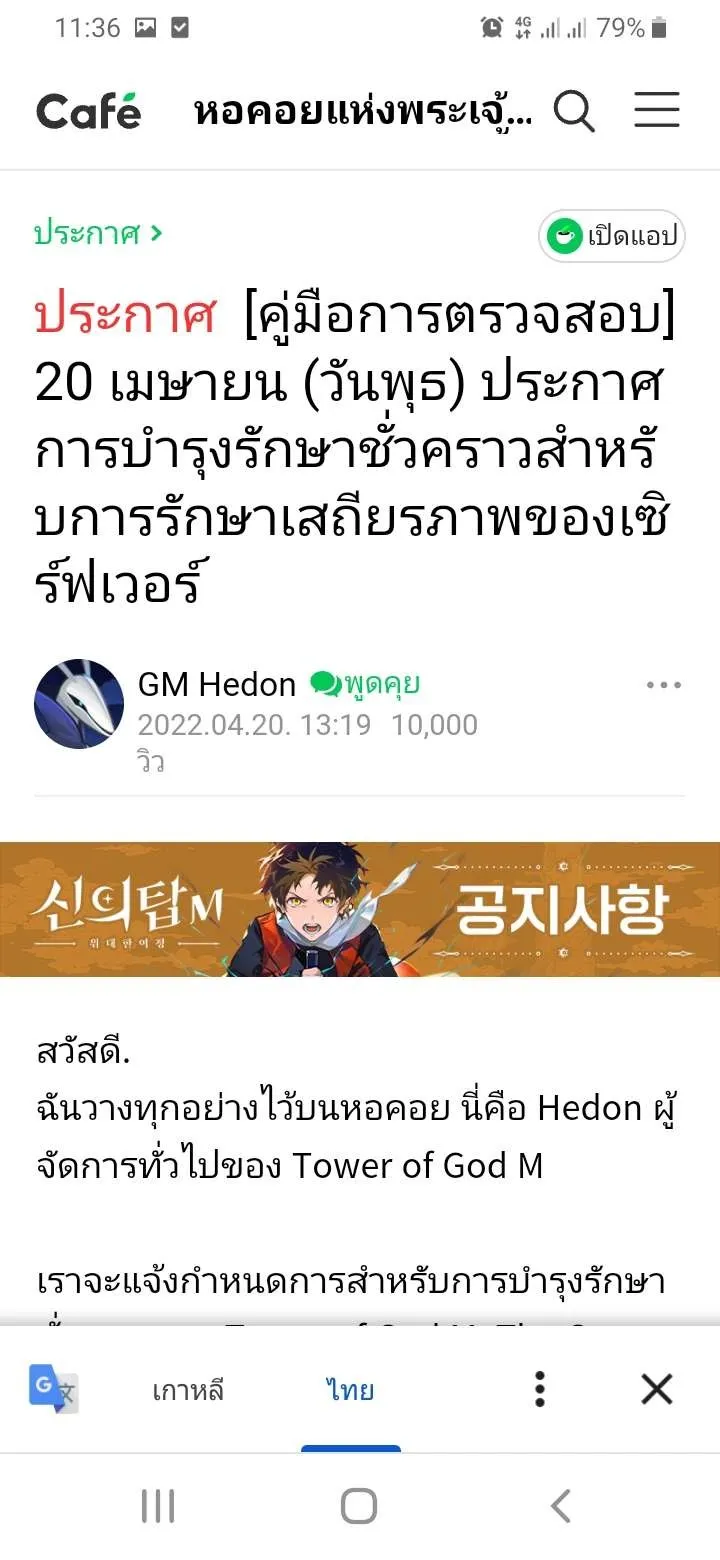720x1560 pixels.
Task: Start a chat via พูดคุย
Action: point(365,684)
